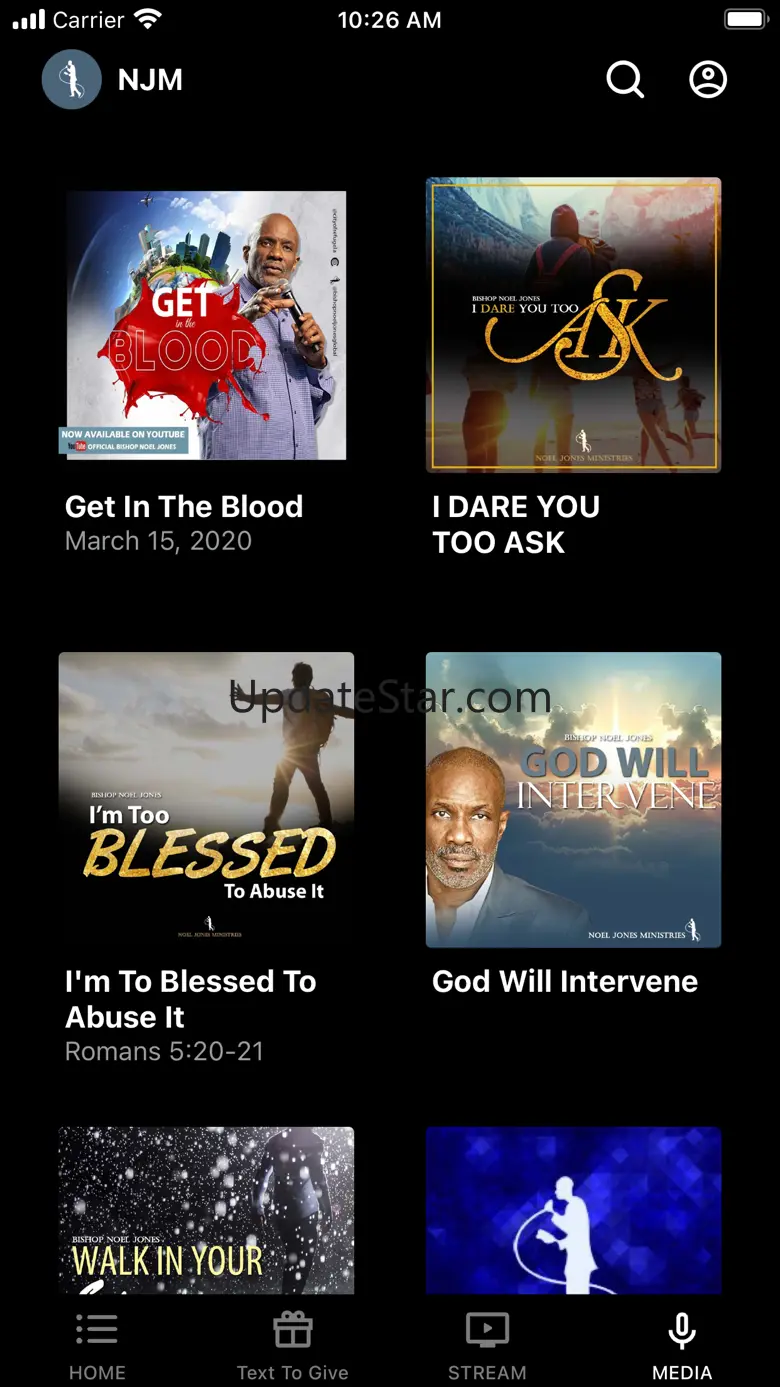Open the search icon
Screen dimensions: 780x1387
tap(625, 80)
